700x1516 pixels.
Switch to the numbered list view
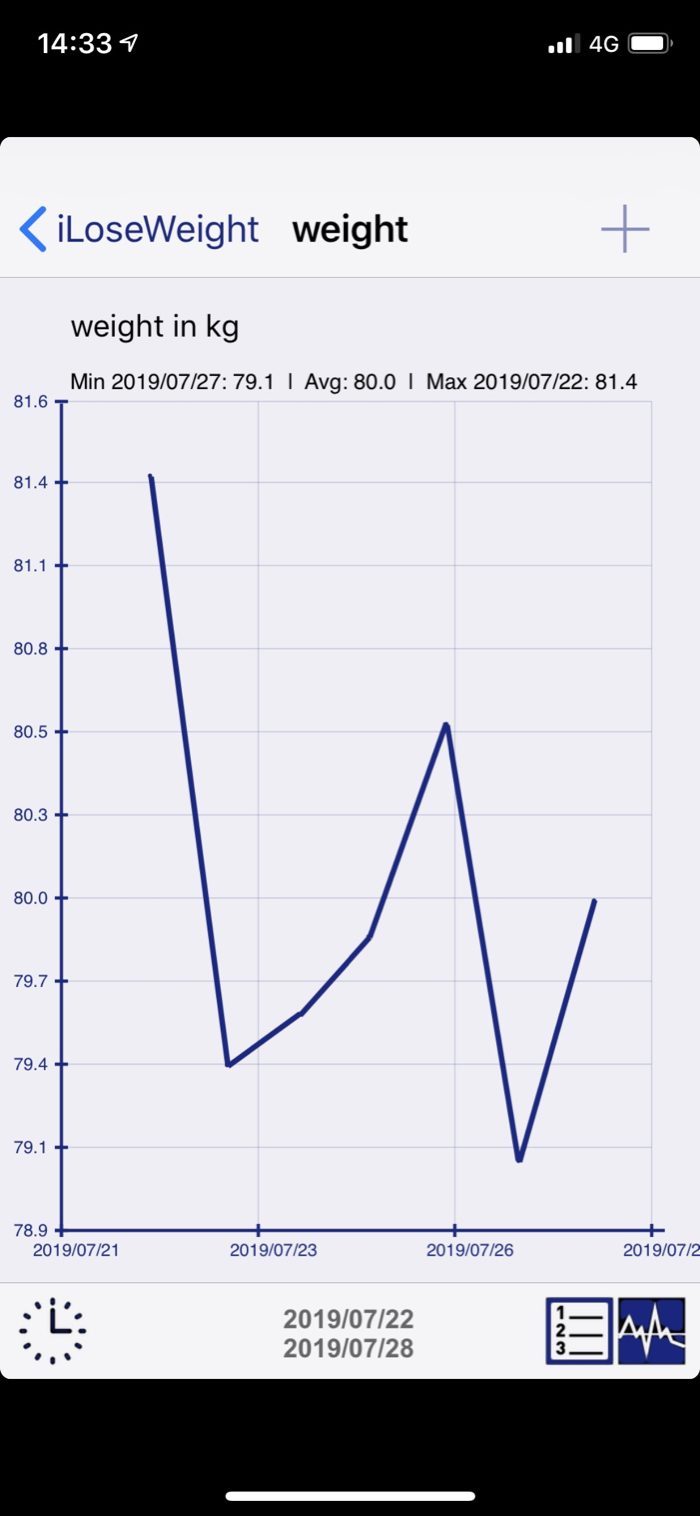[579, 1331]
